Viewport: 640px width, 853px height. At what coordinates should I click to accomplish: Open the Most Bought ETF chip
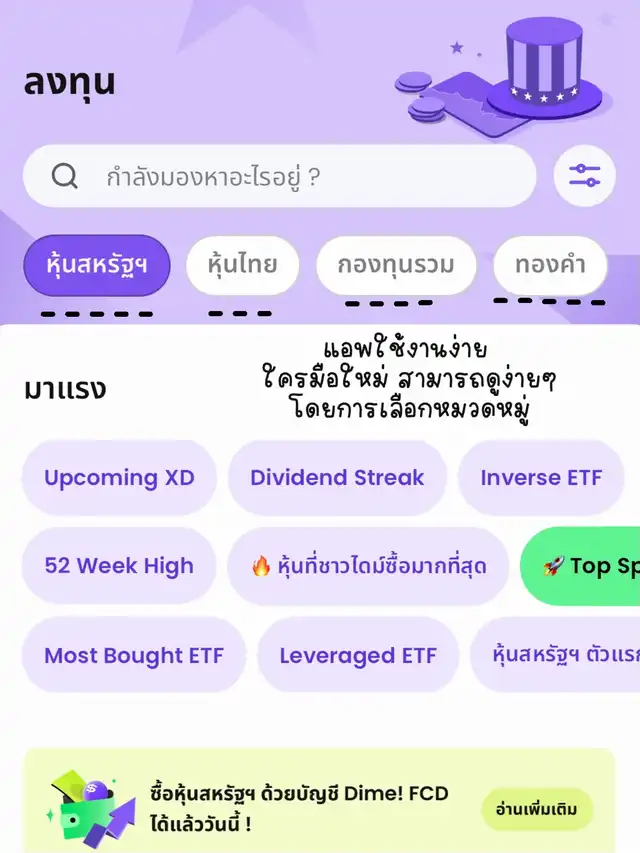coord(133,656)
